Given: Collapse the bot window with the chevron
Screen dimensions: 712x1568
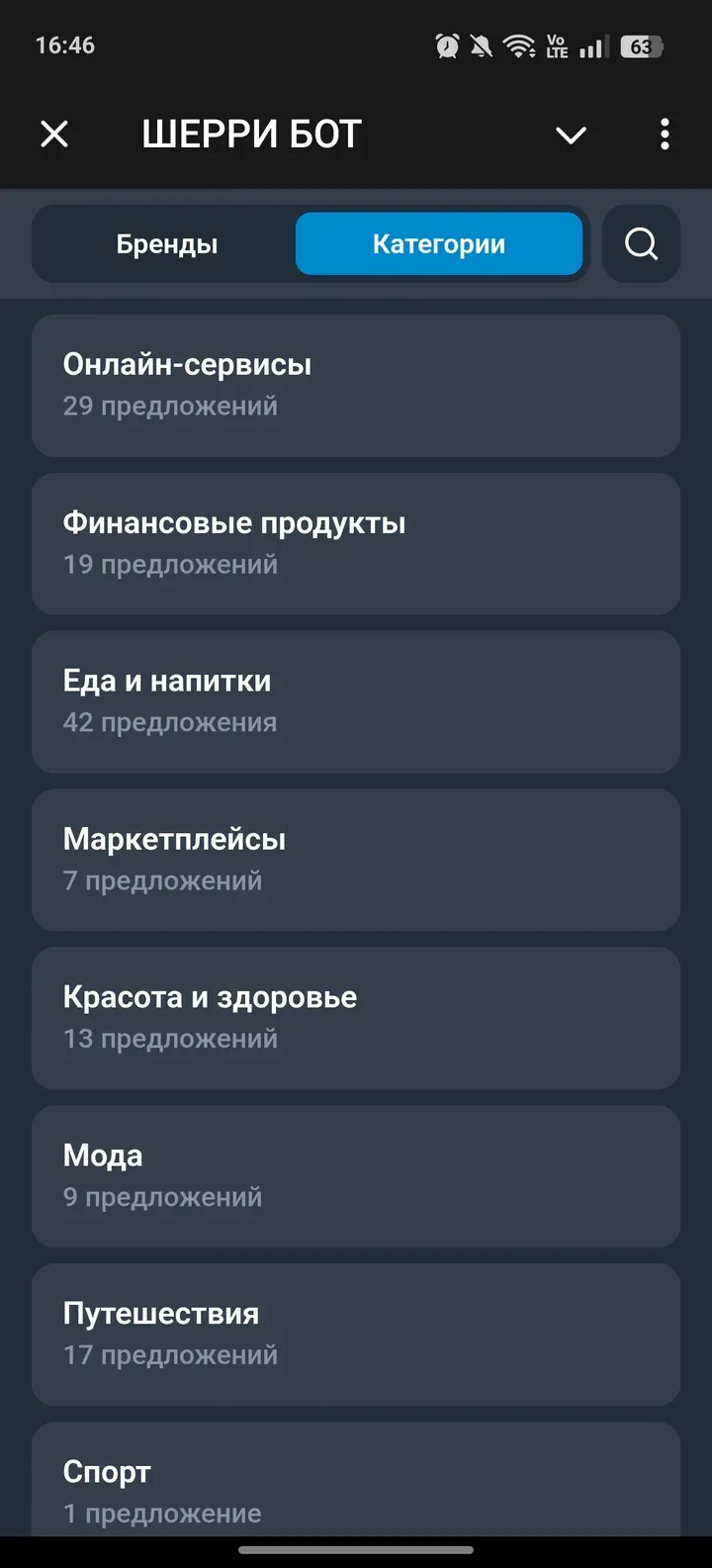Looking at the screenshot, I should [571, 135].
